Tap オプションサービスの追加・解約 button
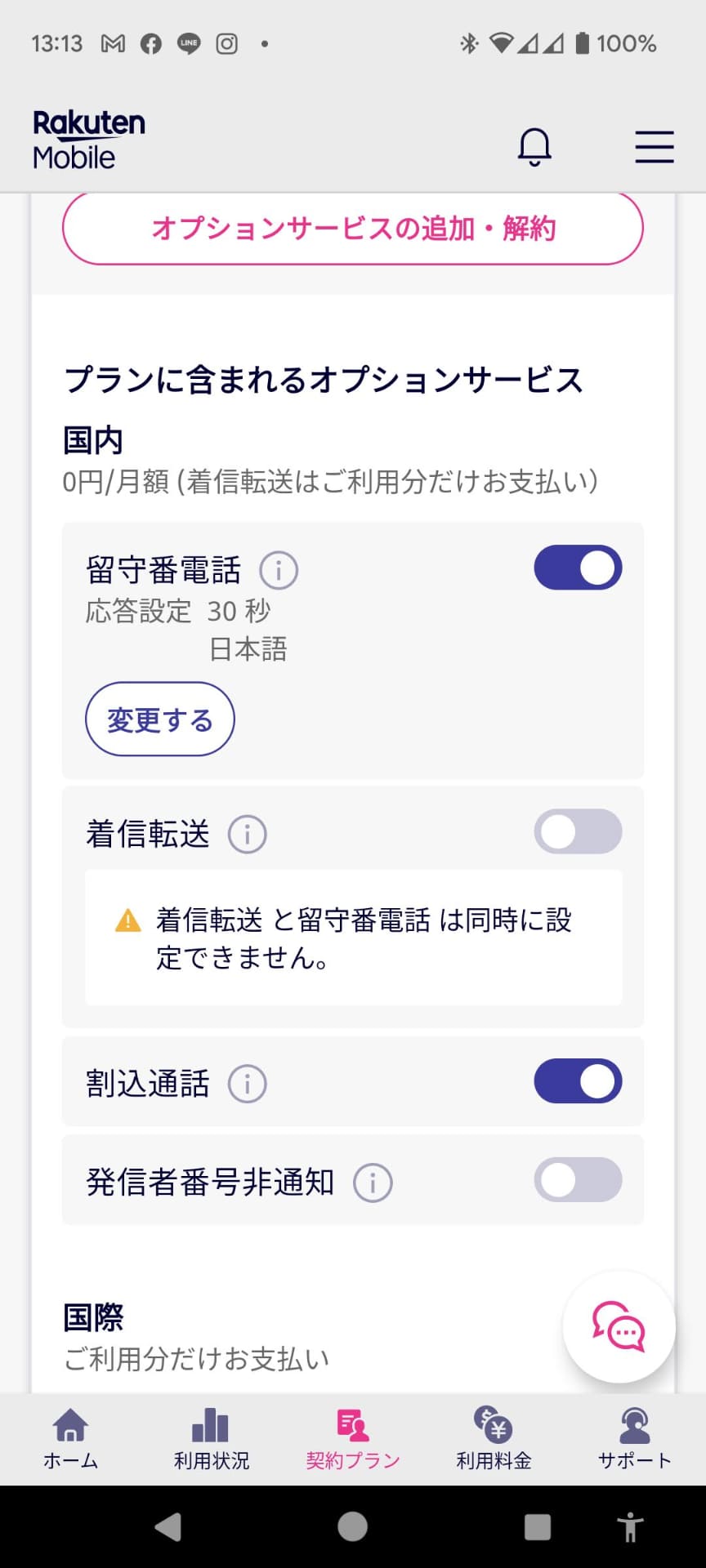The height and width of the screenshot is (1568, 706). 353,229
